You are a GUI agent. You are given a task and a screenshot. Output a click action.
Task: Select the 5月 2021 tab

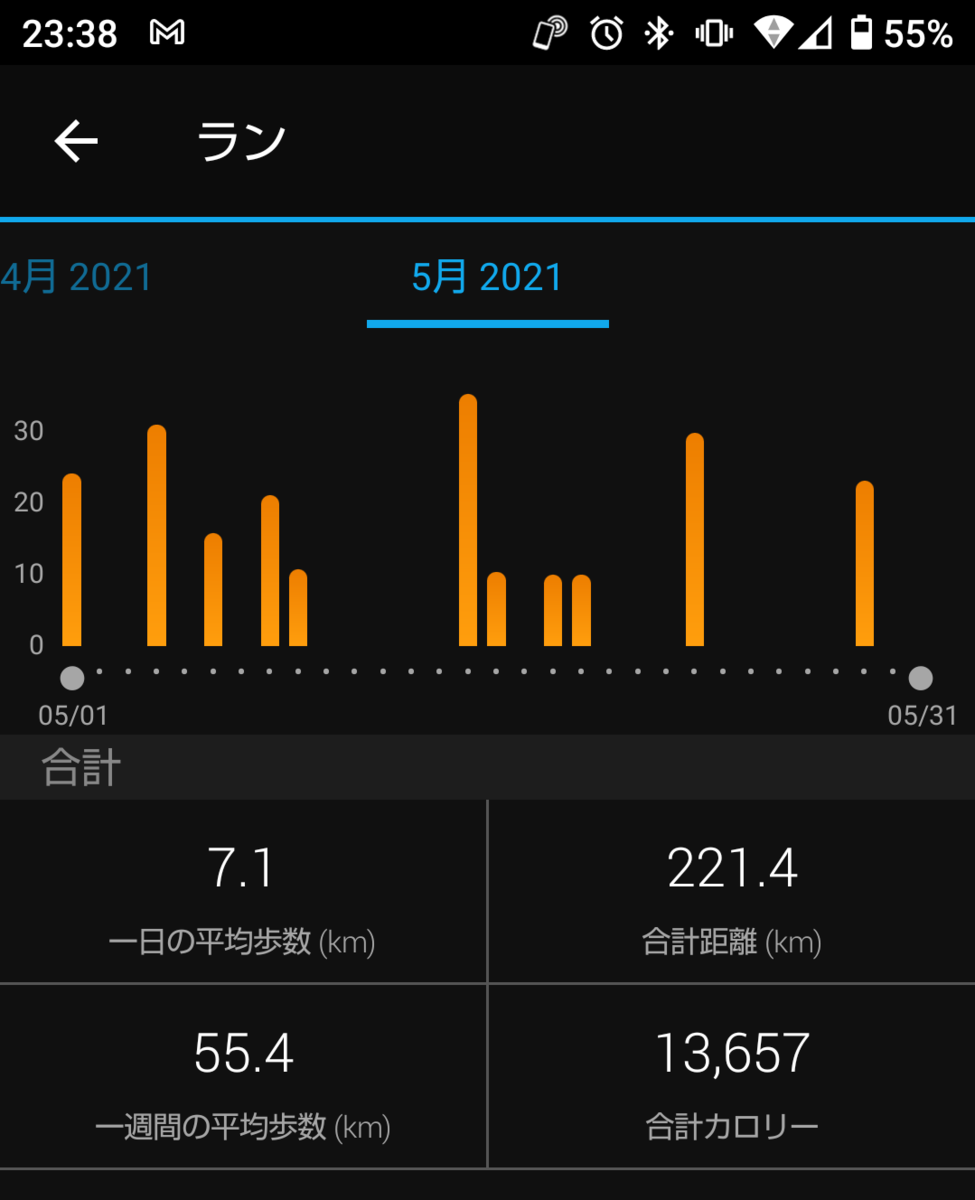(x=487, y=277)
